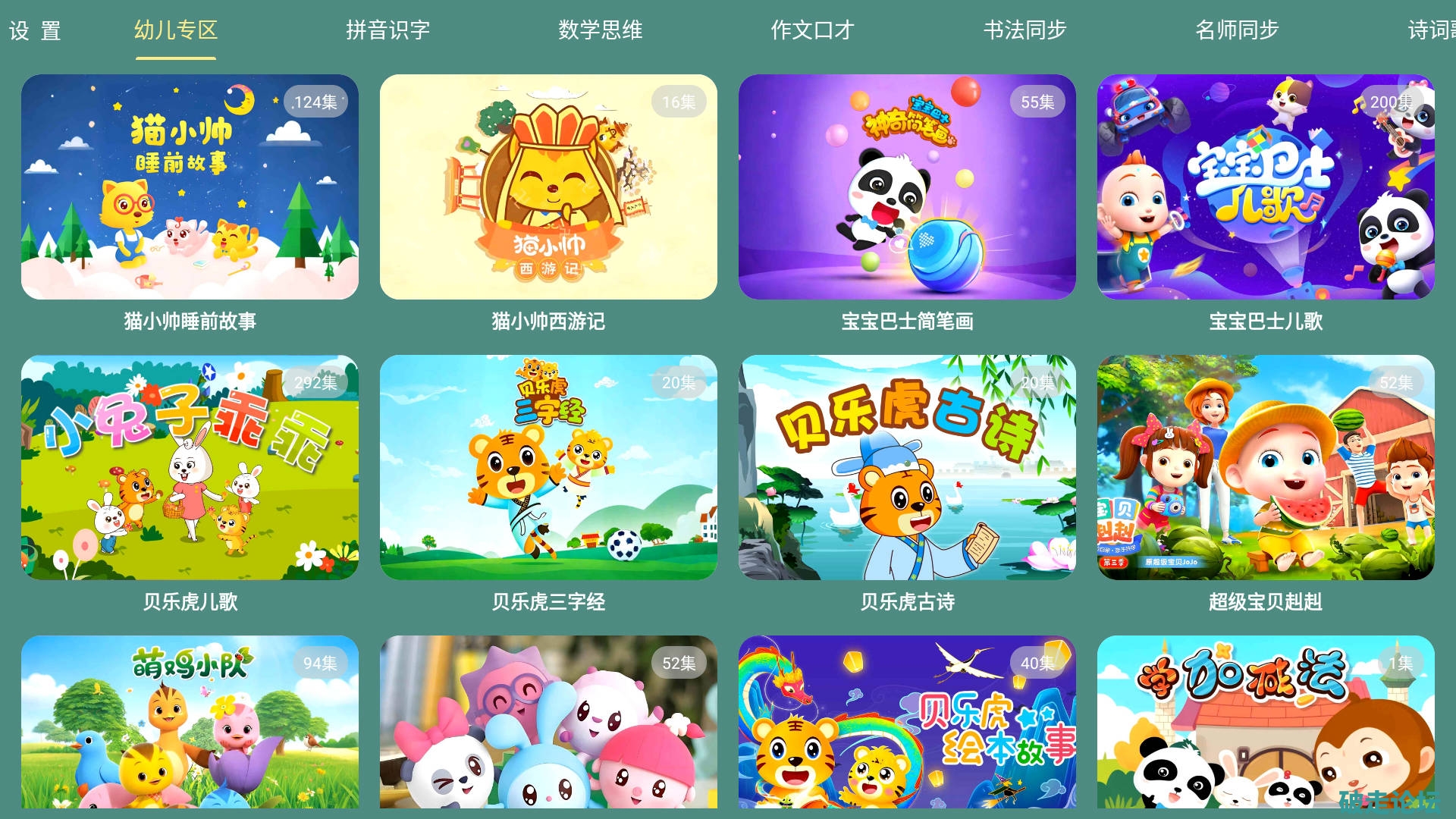The height and width of the screenshot is (819, 1456).
Task: Open 宝宝巴士简笔画 series
Action: (x=907, y=187)
